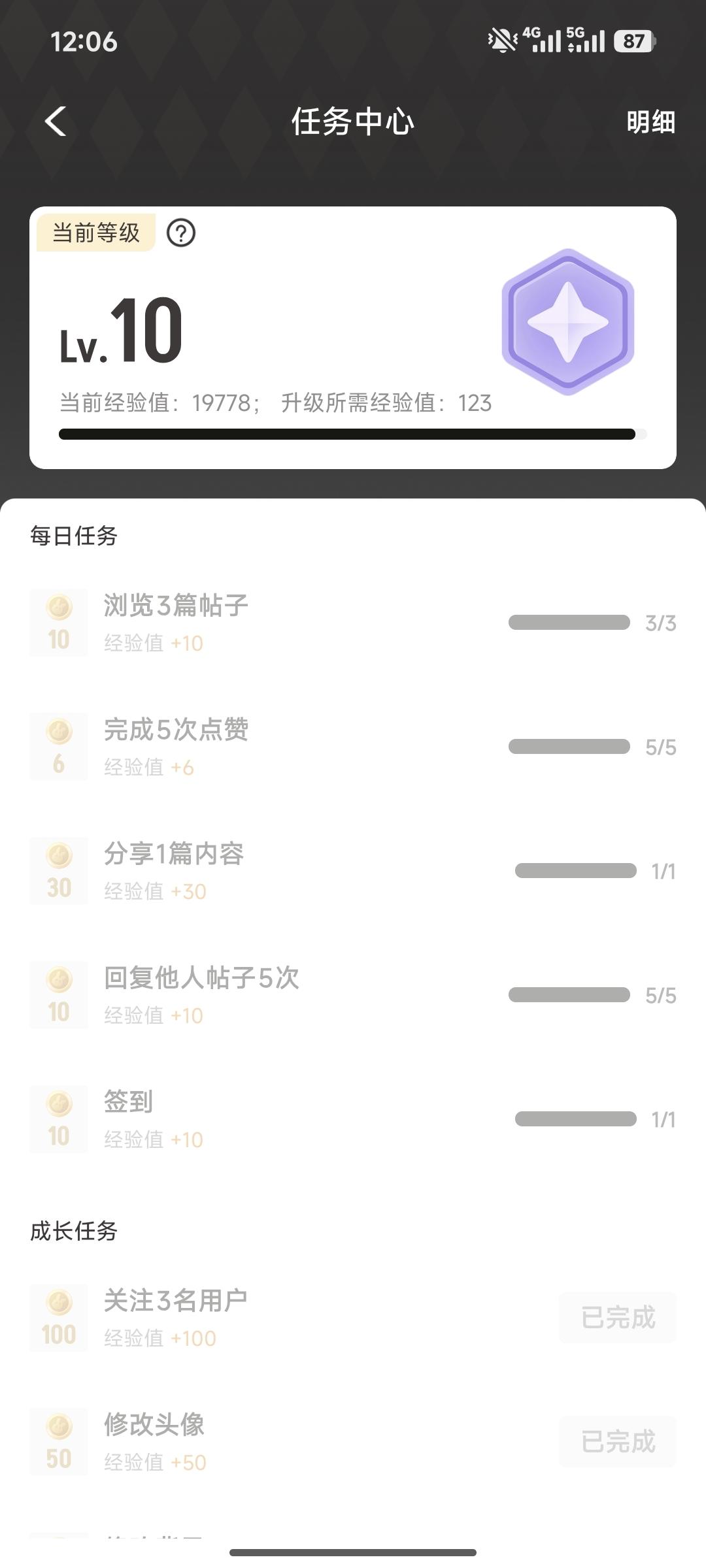Open the 明细 details page

pos(650,122)
